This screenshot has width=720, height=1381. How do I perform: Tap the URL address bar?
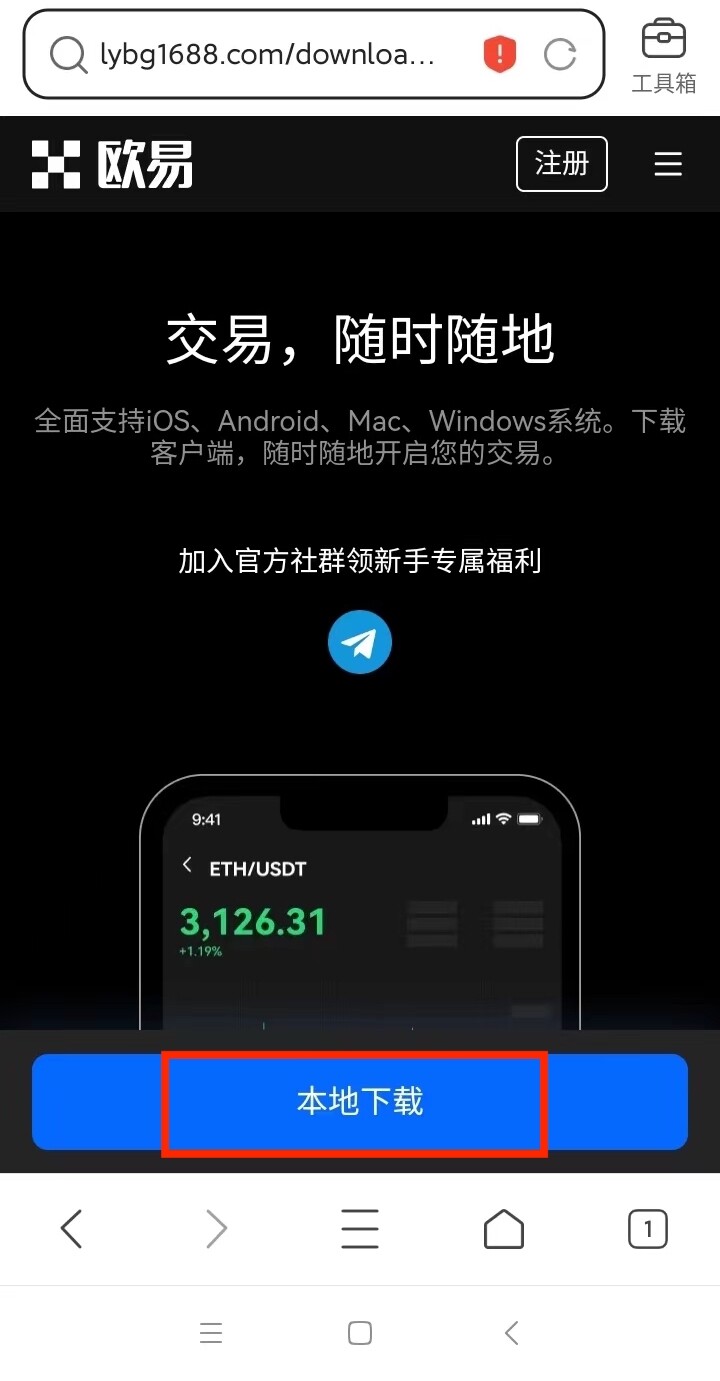(268, 55)
